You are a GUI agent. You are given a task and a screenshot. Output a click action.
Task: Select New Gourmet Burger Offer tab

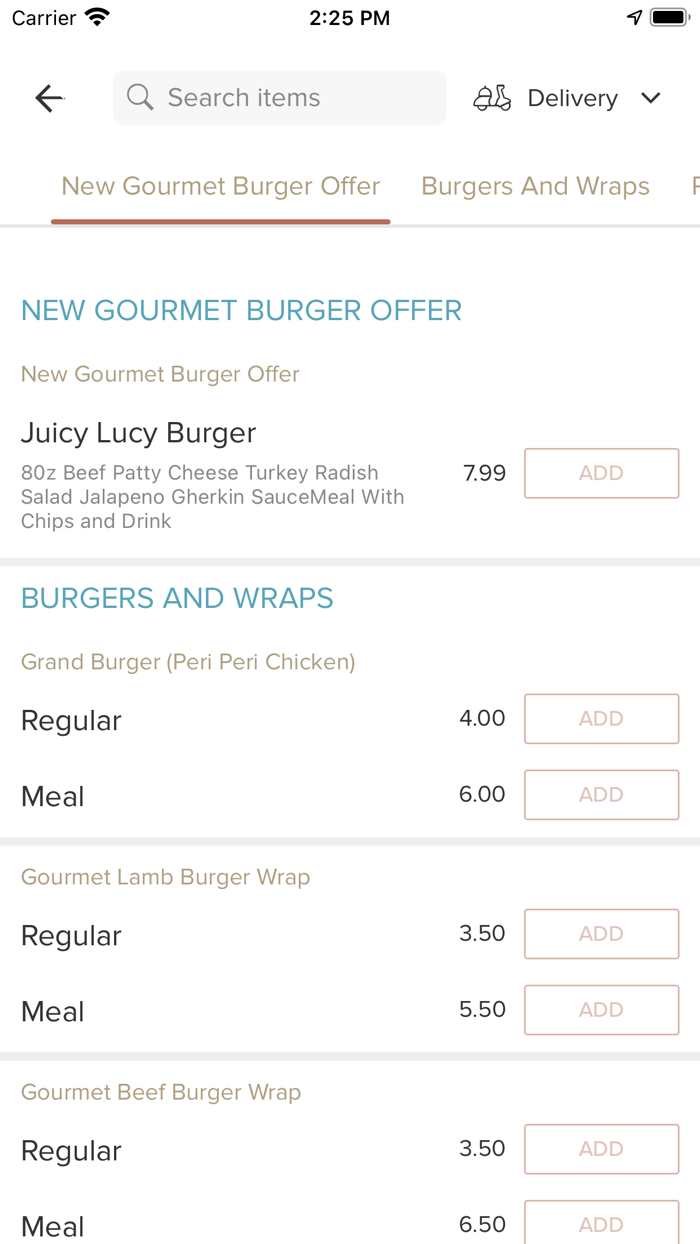[221, 186]
